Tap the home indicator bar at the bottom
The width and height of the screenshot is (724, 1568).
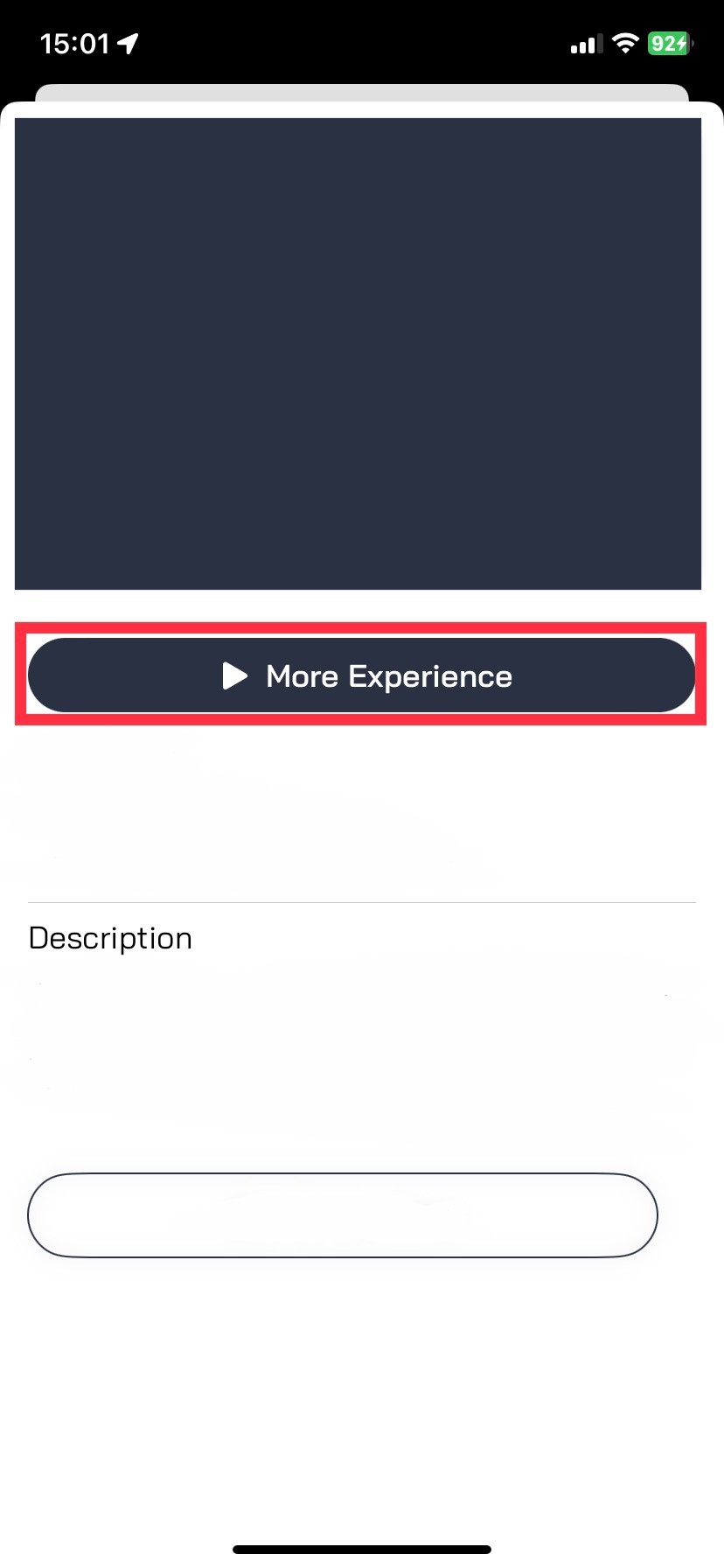(361, 1547)
